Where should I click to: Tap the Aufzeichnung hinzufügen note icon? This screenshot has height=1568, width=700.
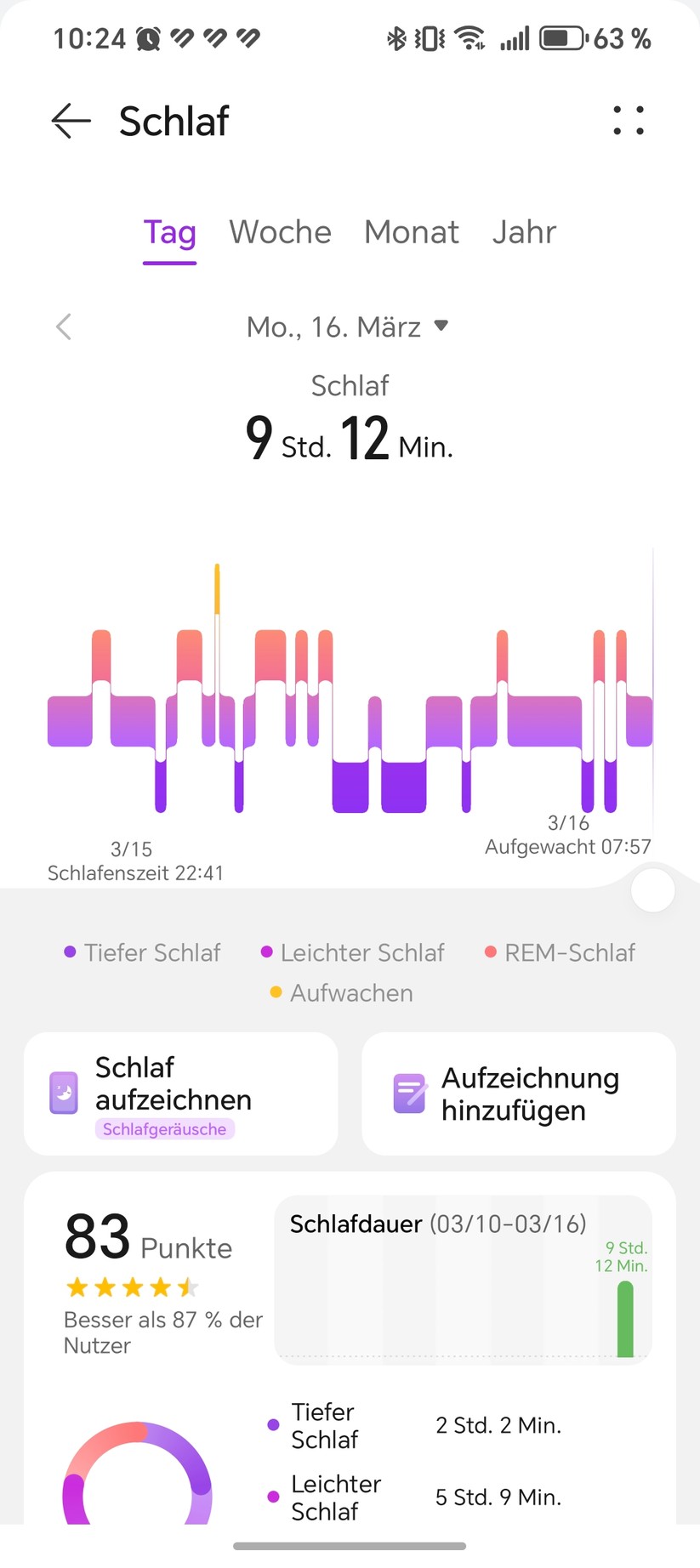pyautogui.click(x=409, y=1094)
